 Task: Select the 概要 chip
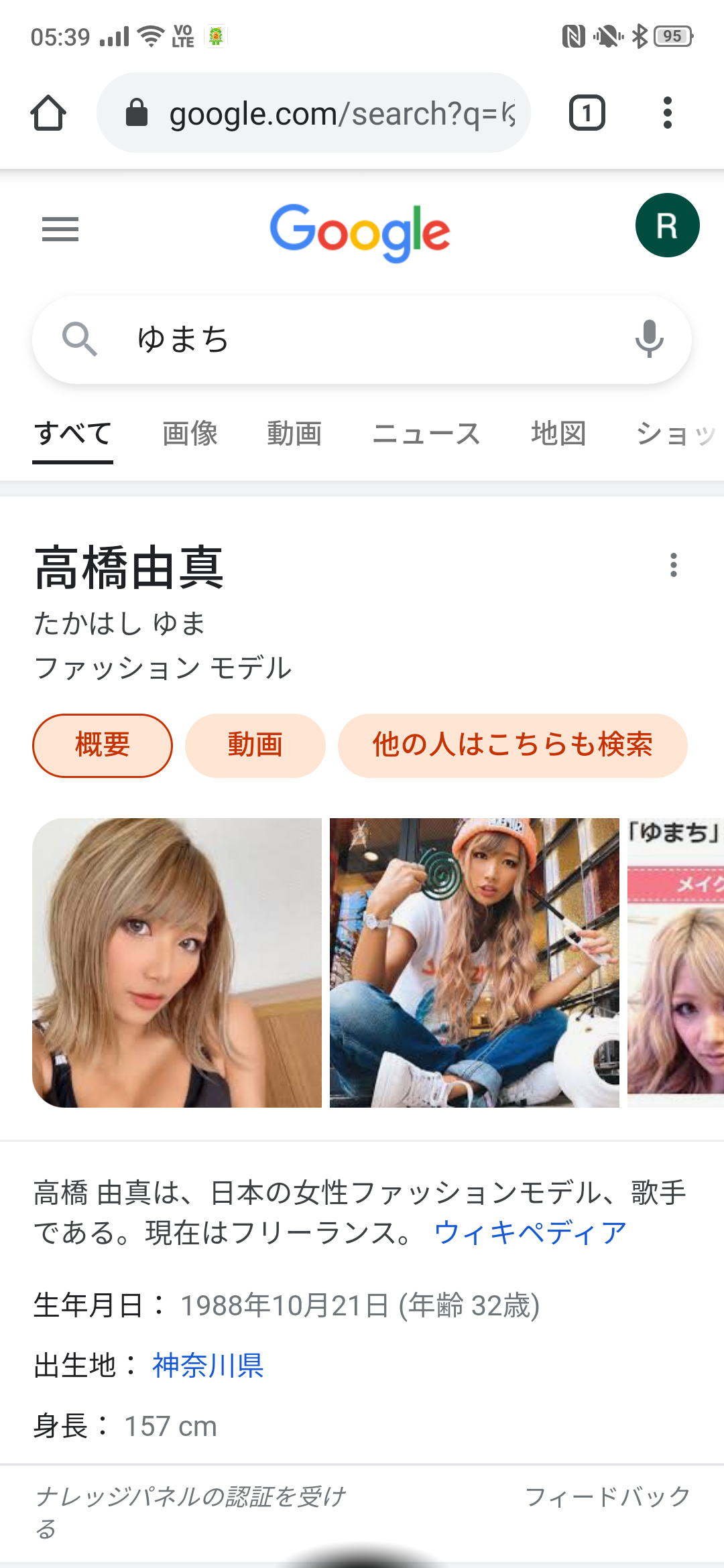[103, 745]
